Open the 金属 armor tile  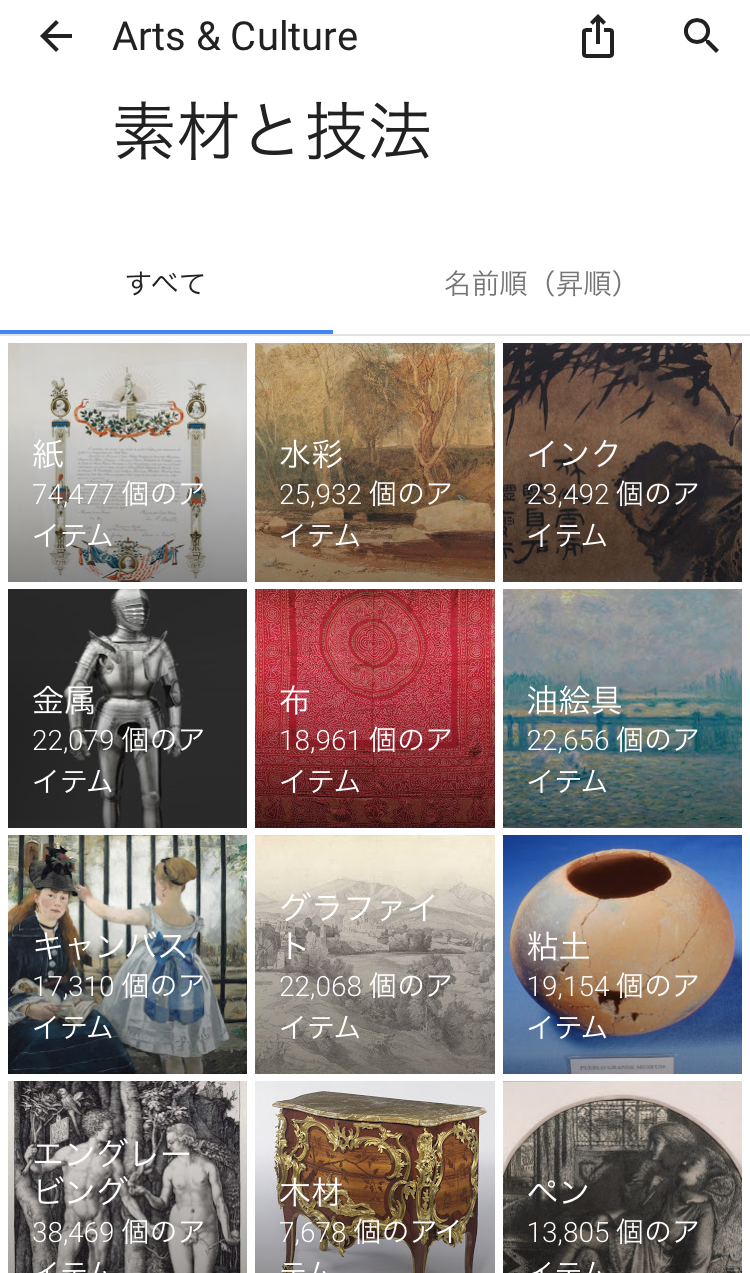(x=127, y=708)
